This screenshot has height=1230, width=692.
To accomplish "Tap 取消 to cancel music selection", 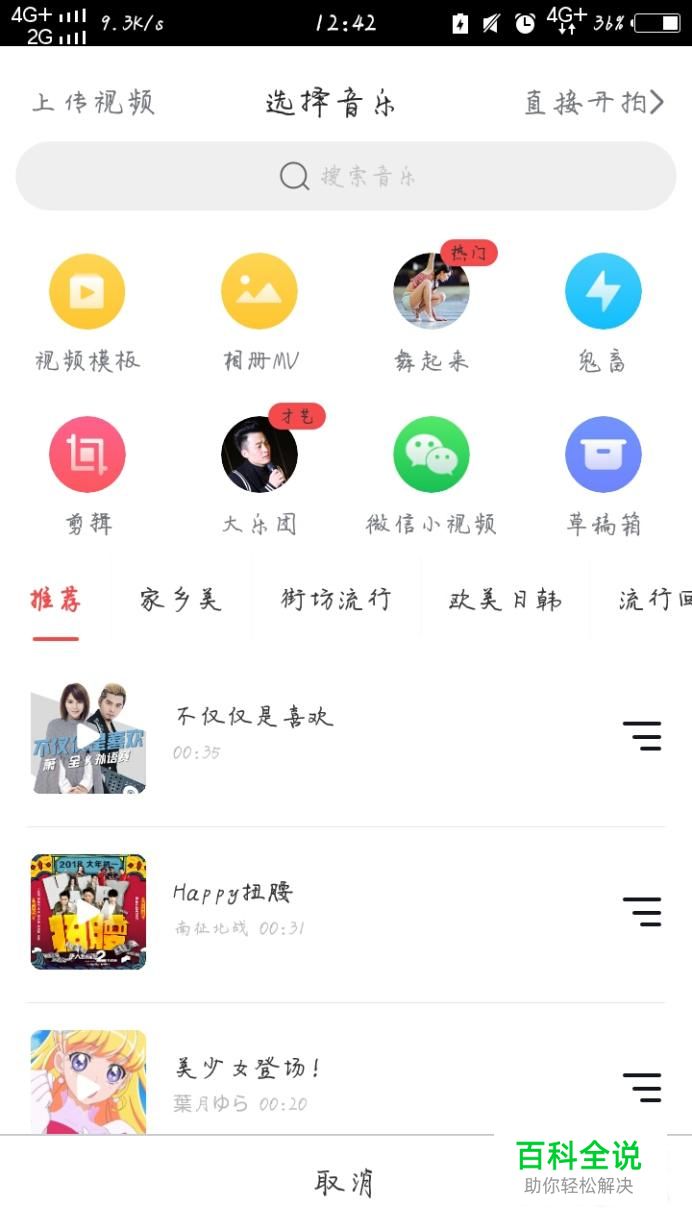I will point(344,1183).
